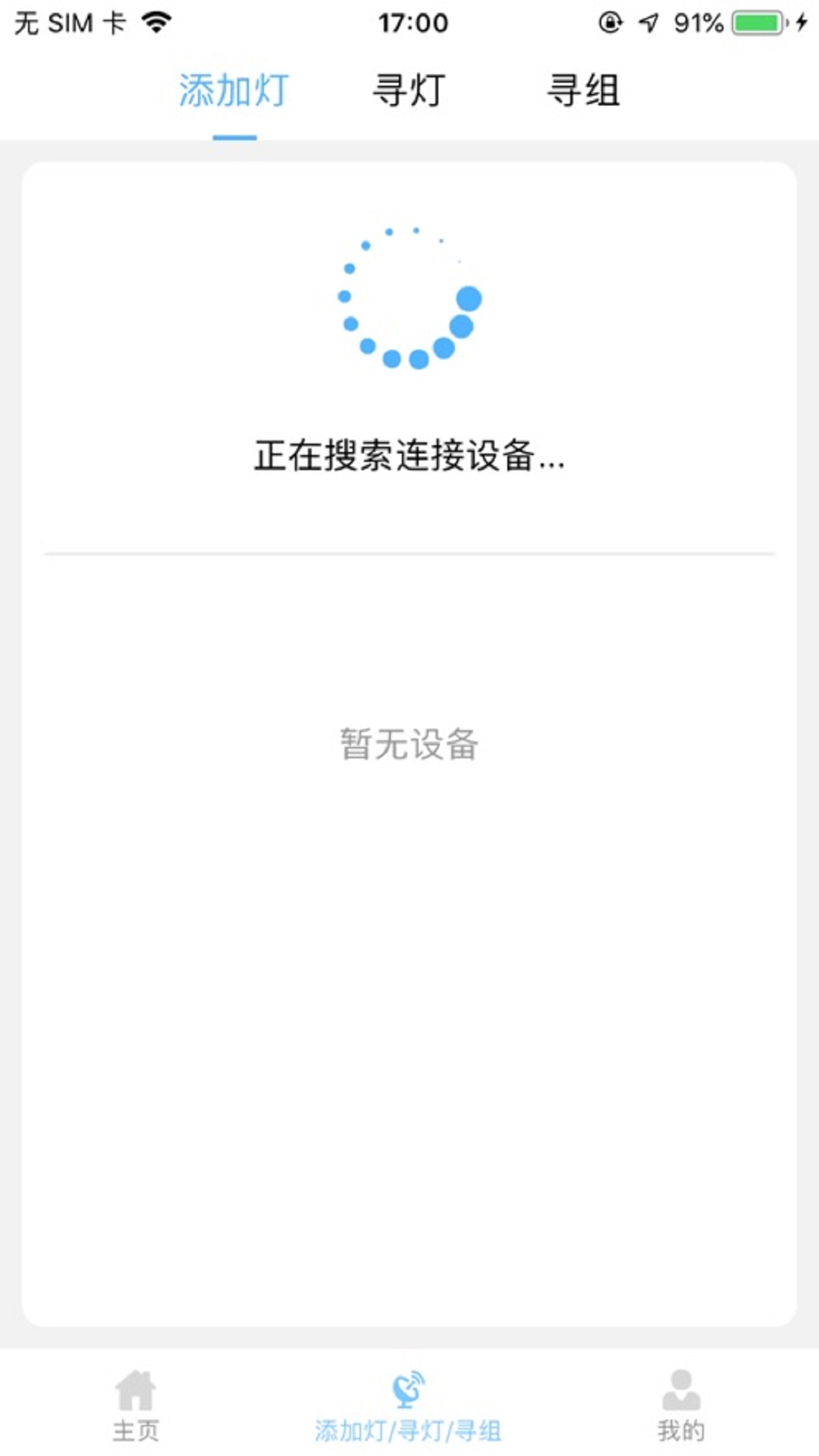Open the 我的 profile tab

point(681,1405)
